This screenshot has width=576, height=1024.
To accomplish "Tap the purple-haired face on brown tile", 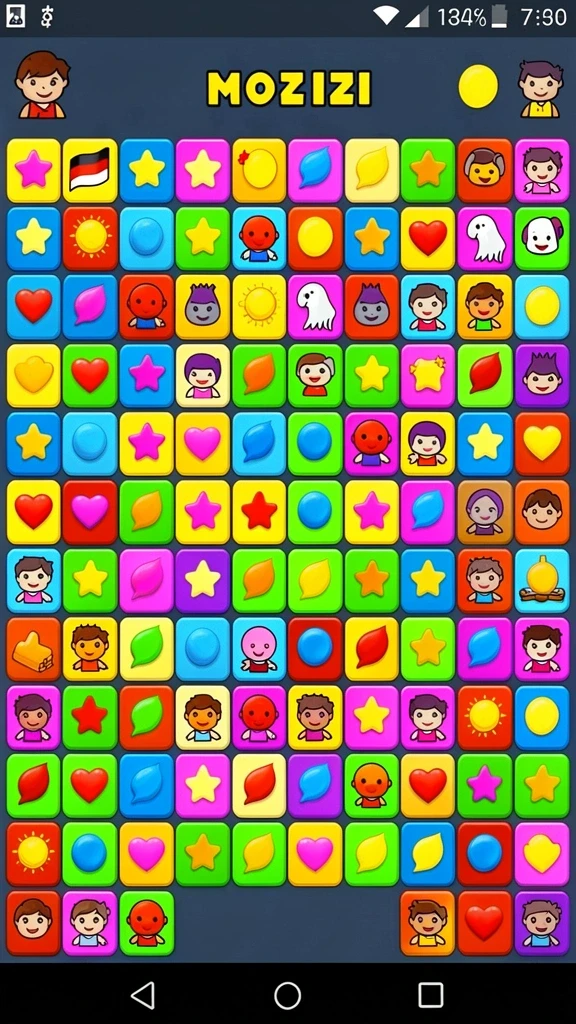I will click(x=485, y=512).
